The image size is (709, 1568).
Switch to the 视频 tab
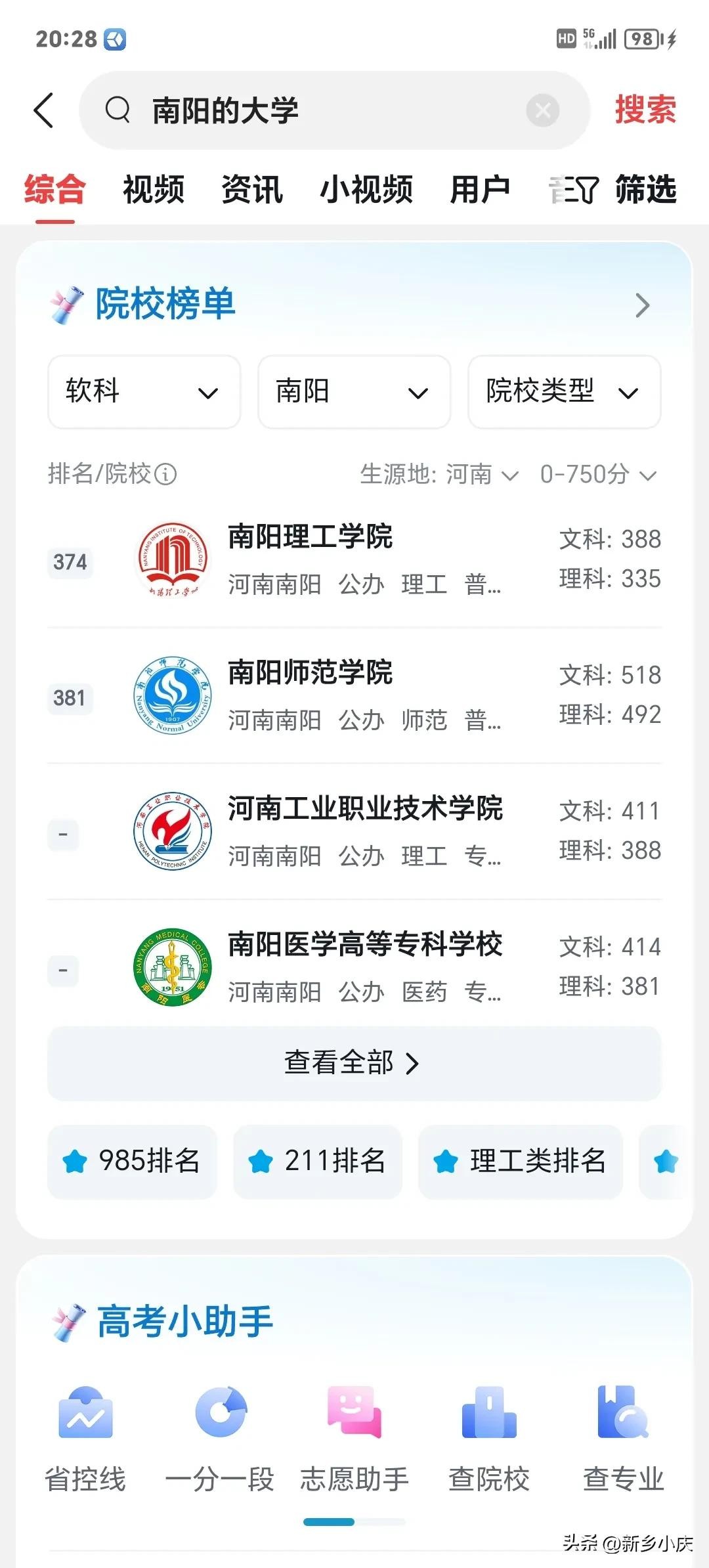[154, 190]
